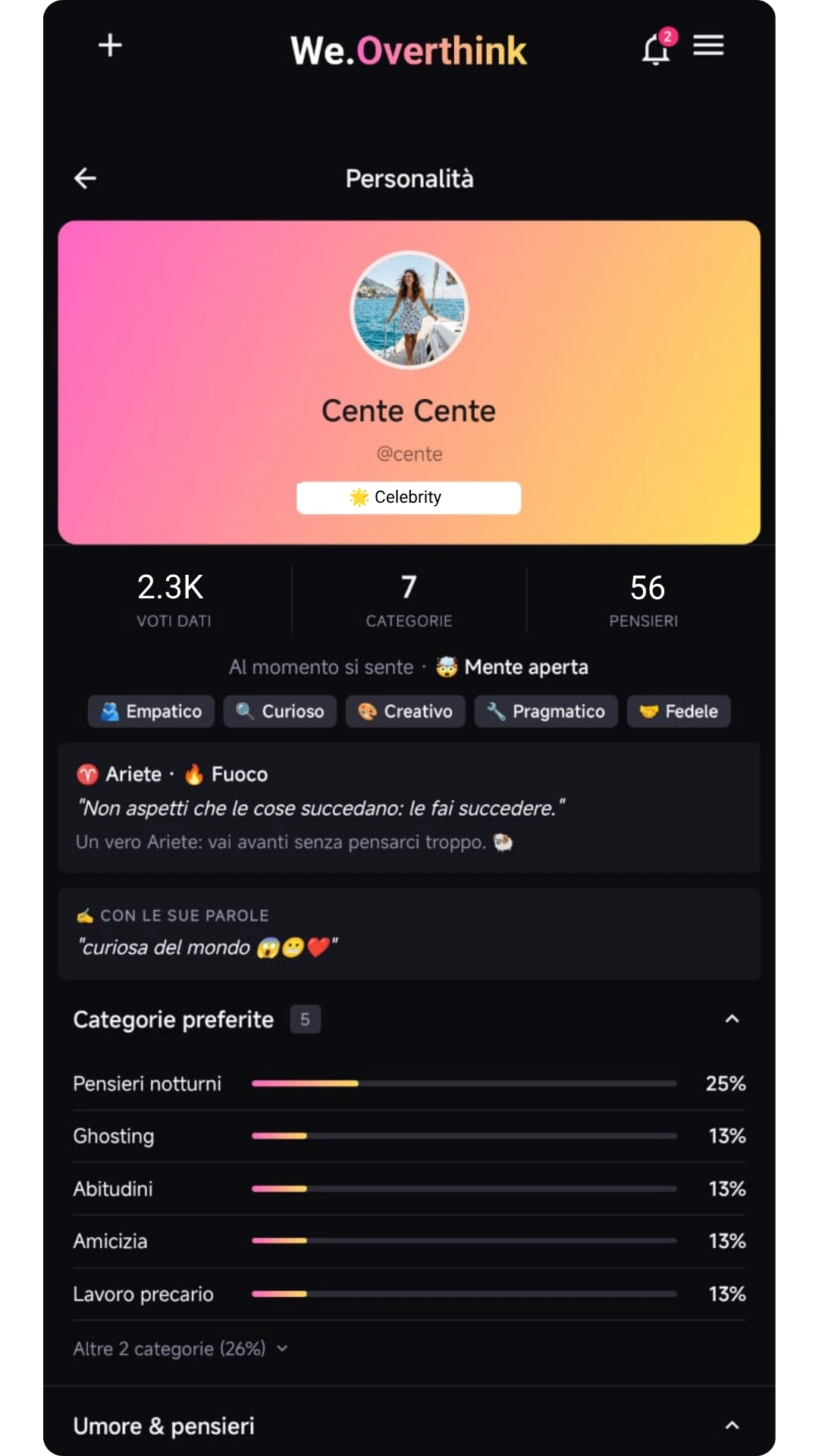Open the Lavoro precario category
The width and height of the screenshot is (819, 1456).
pyautogui.click(x=409, y=1294)
